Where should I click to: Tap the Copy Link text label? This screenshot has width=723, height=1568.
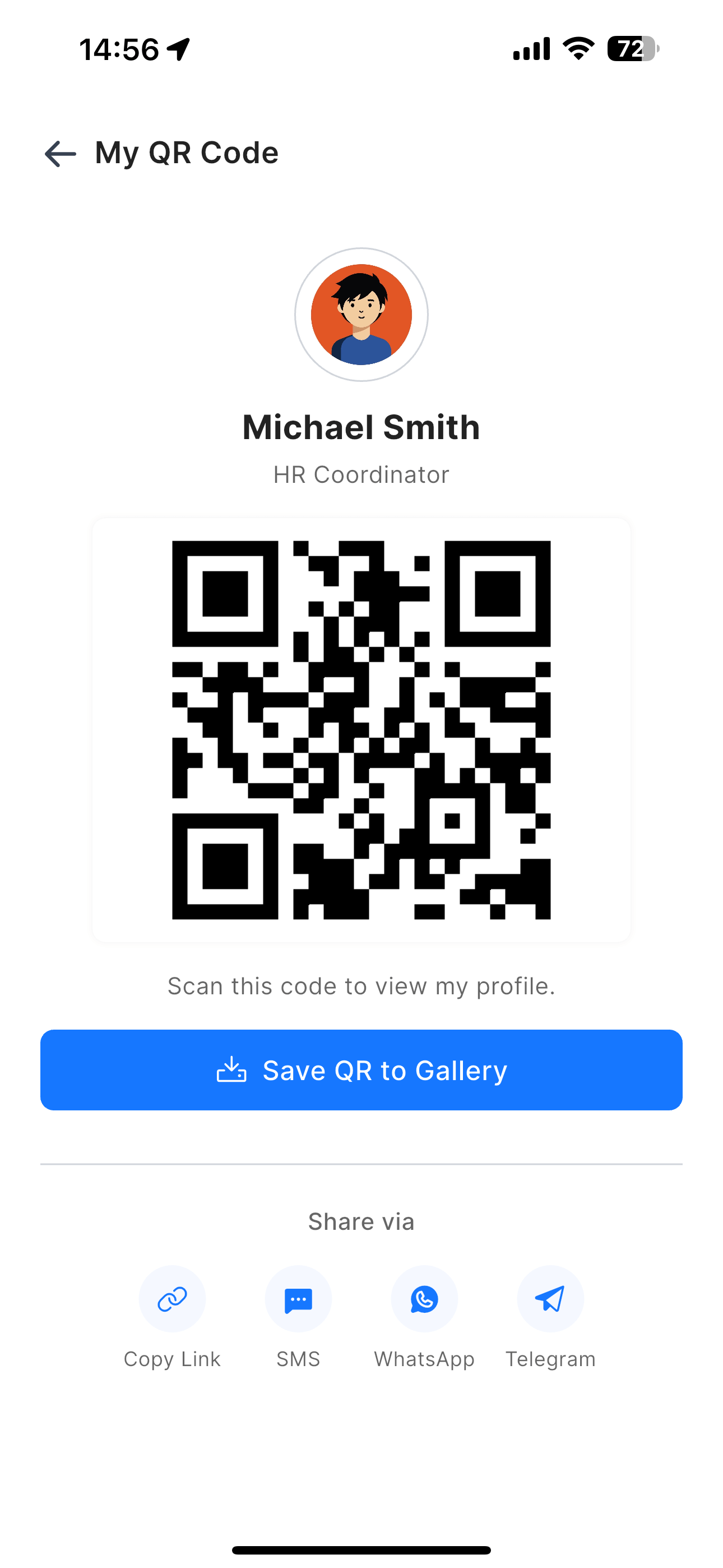pos(172,1359)
